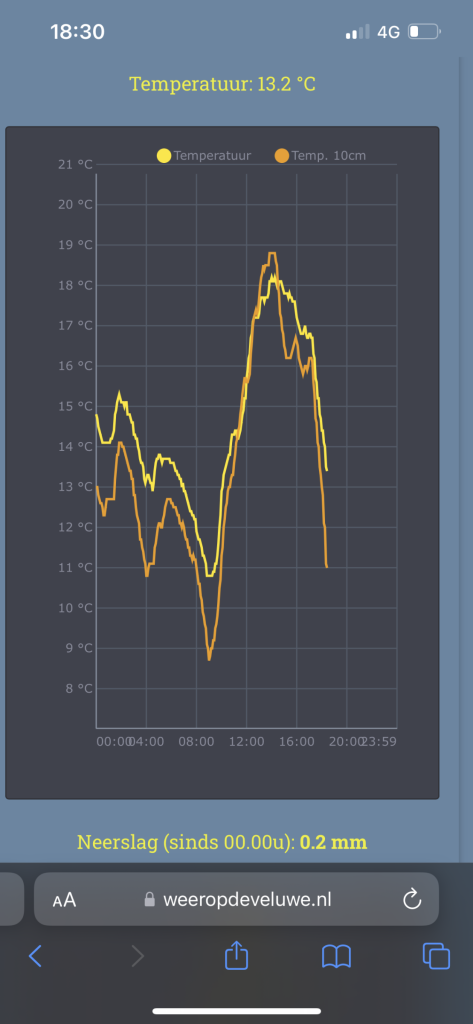Reload the page
The width and height of the screenshot is (473, 1024).
pos(412,900)
